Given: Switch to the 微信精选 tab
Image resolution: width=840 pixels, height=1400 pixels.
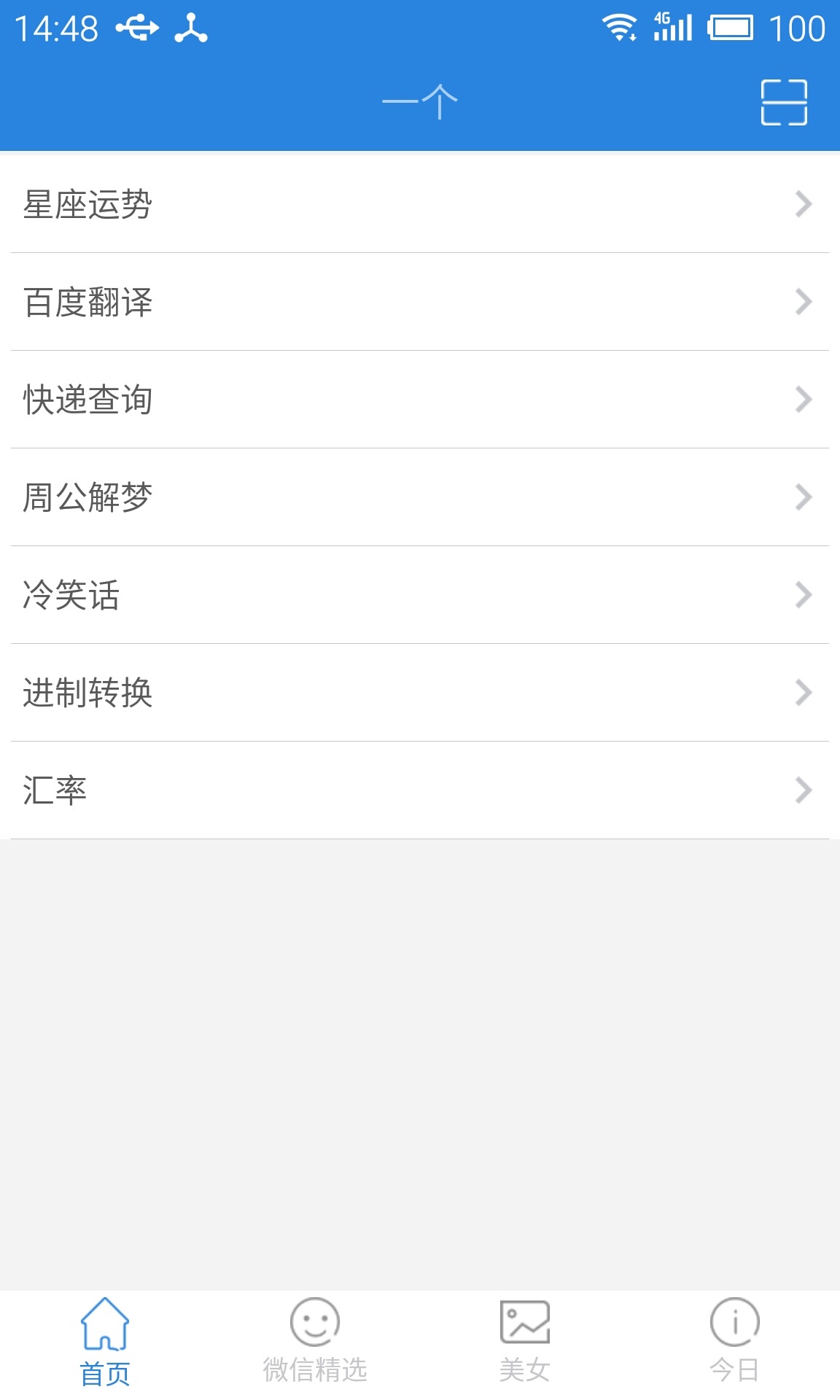Looking at the screenshot, I should 315,1343.
